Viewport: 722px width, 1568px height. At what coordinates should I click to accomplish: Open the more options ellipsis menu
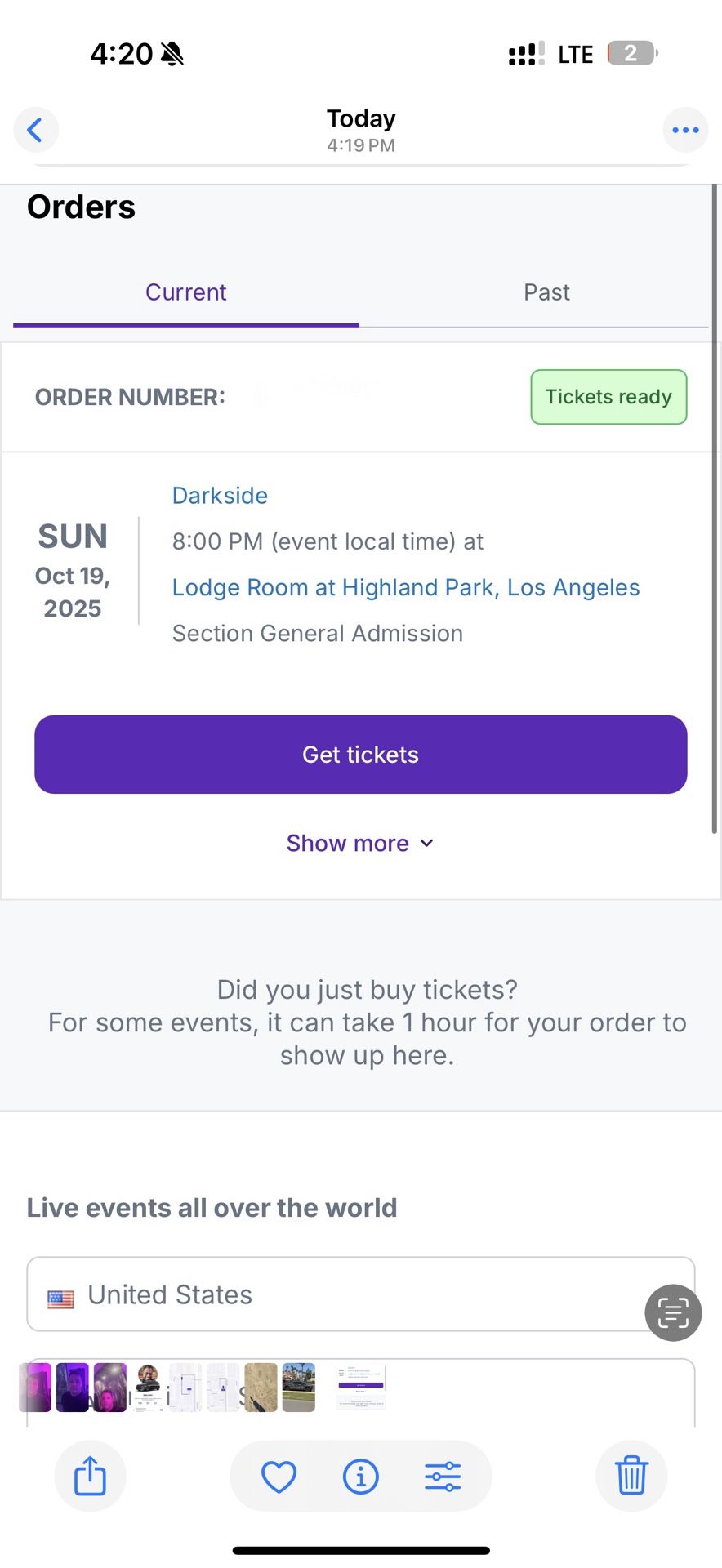685,129
